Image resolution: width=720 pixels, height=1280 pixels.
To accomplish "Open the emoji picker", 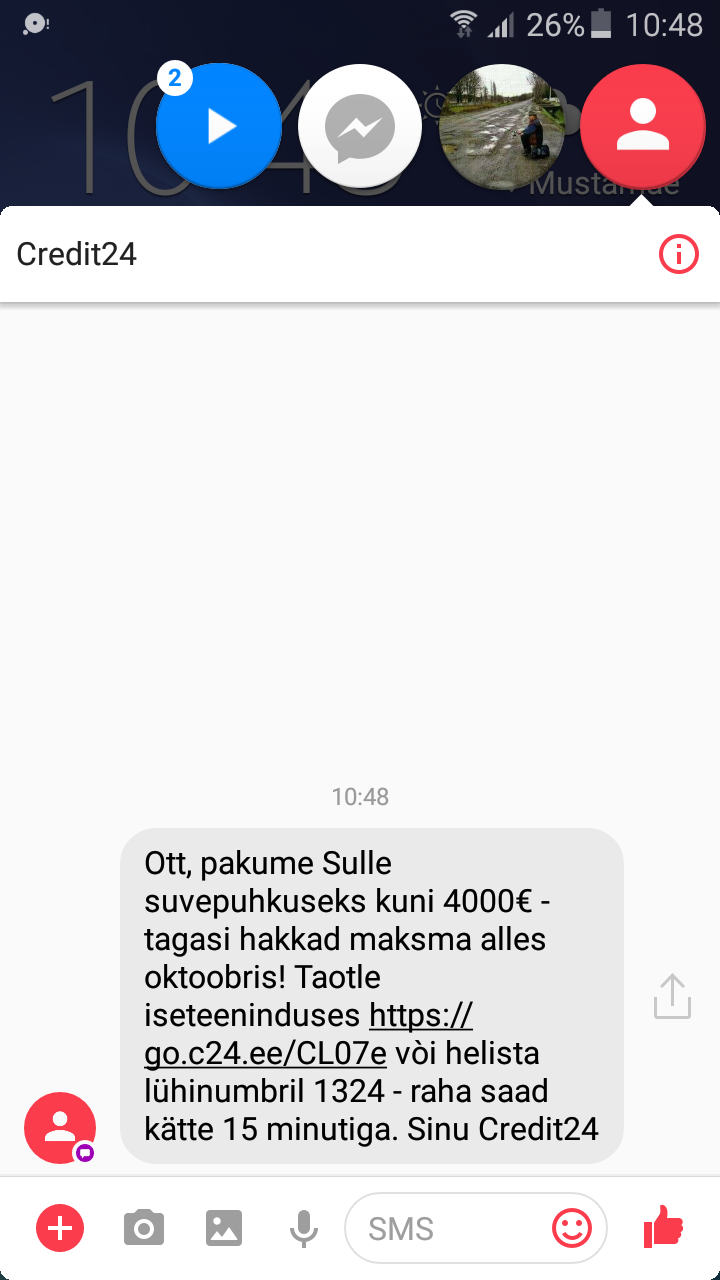I will tap(572, 1228).
